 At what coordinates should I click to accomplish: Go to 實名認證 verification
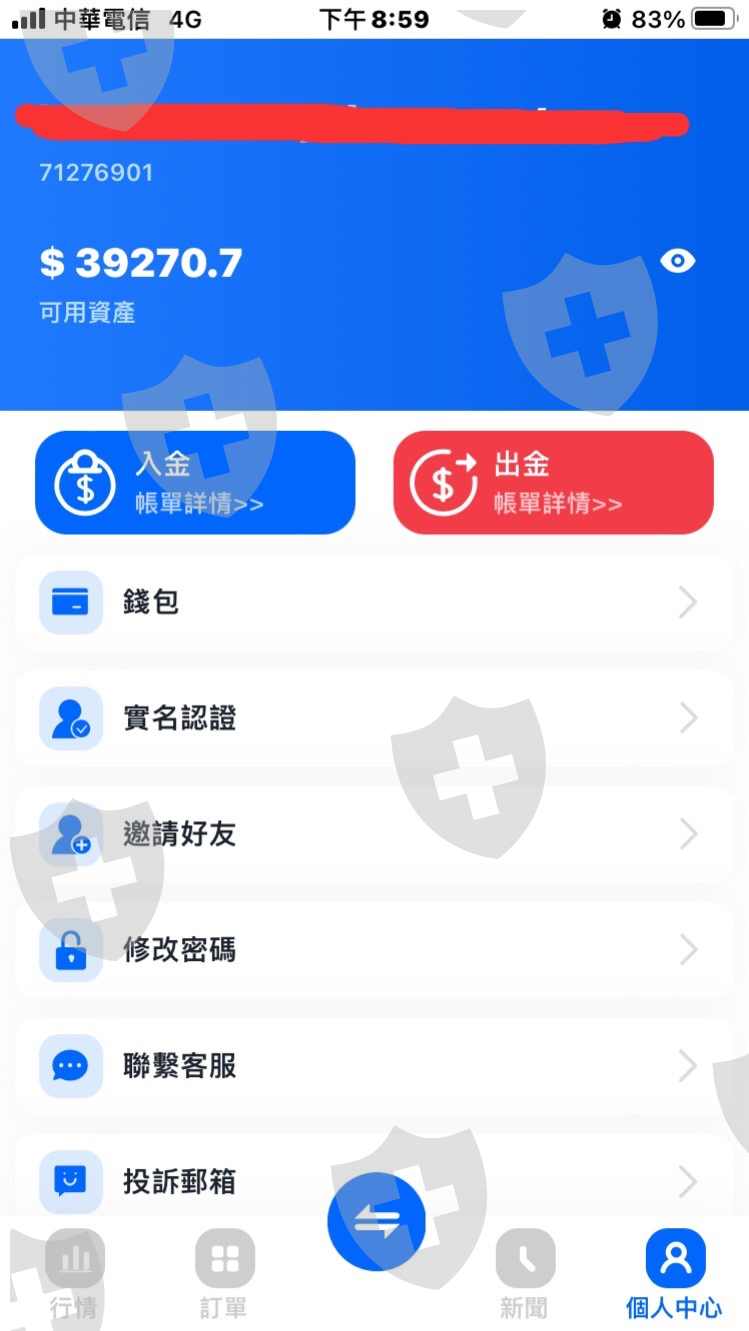374,718
